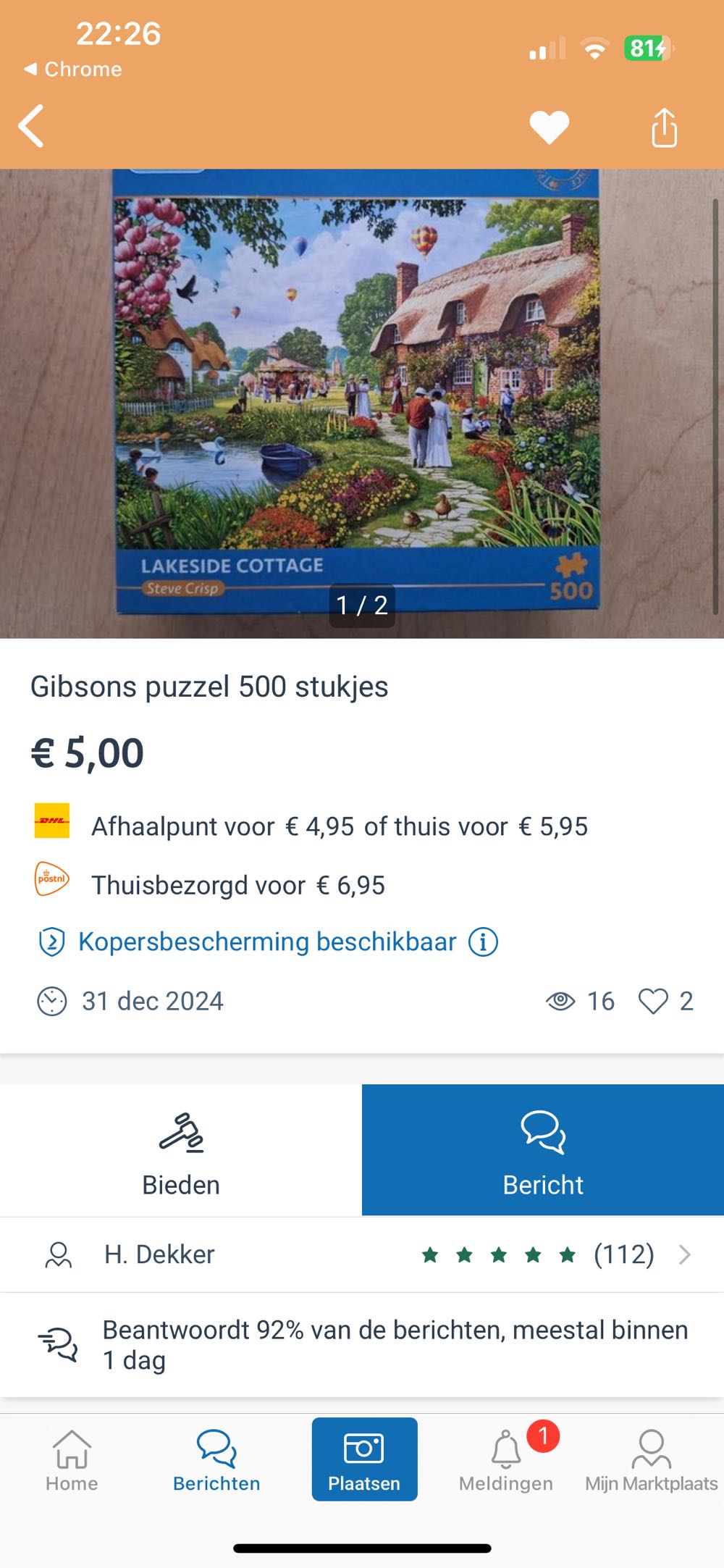
Task: Select the DHL shipping icon
Action: coord(51,823)
